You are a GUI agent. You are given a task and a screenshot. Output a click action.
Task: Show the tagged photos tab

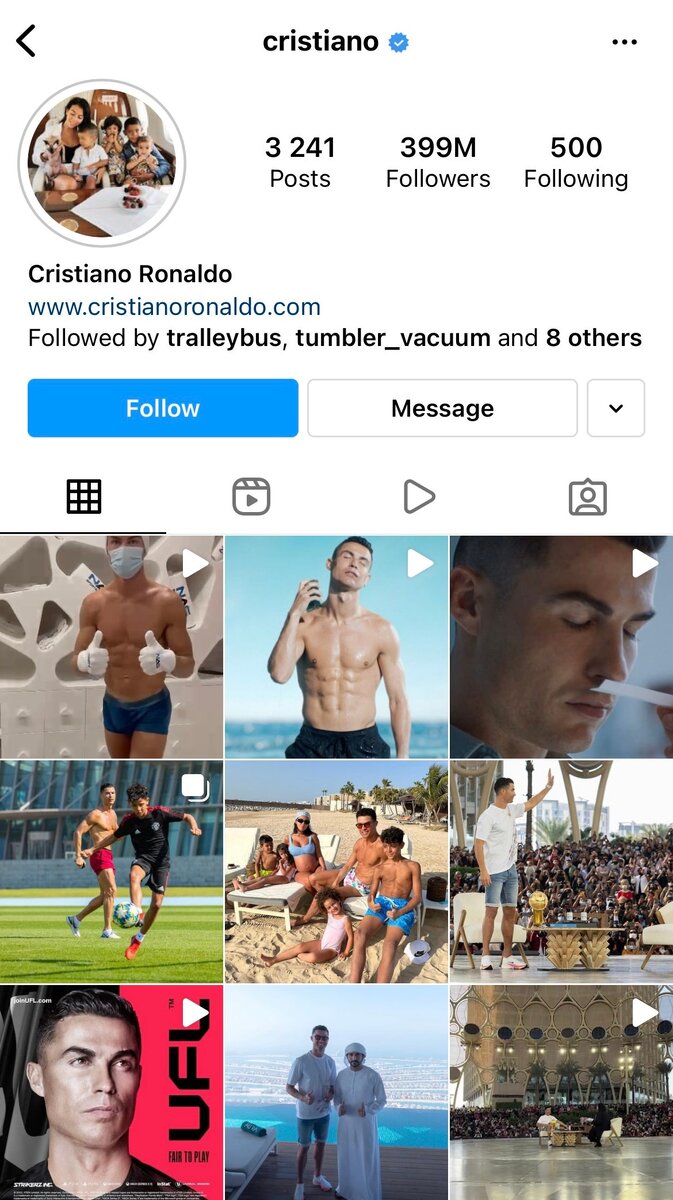point(587,497)
